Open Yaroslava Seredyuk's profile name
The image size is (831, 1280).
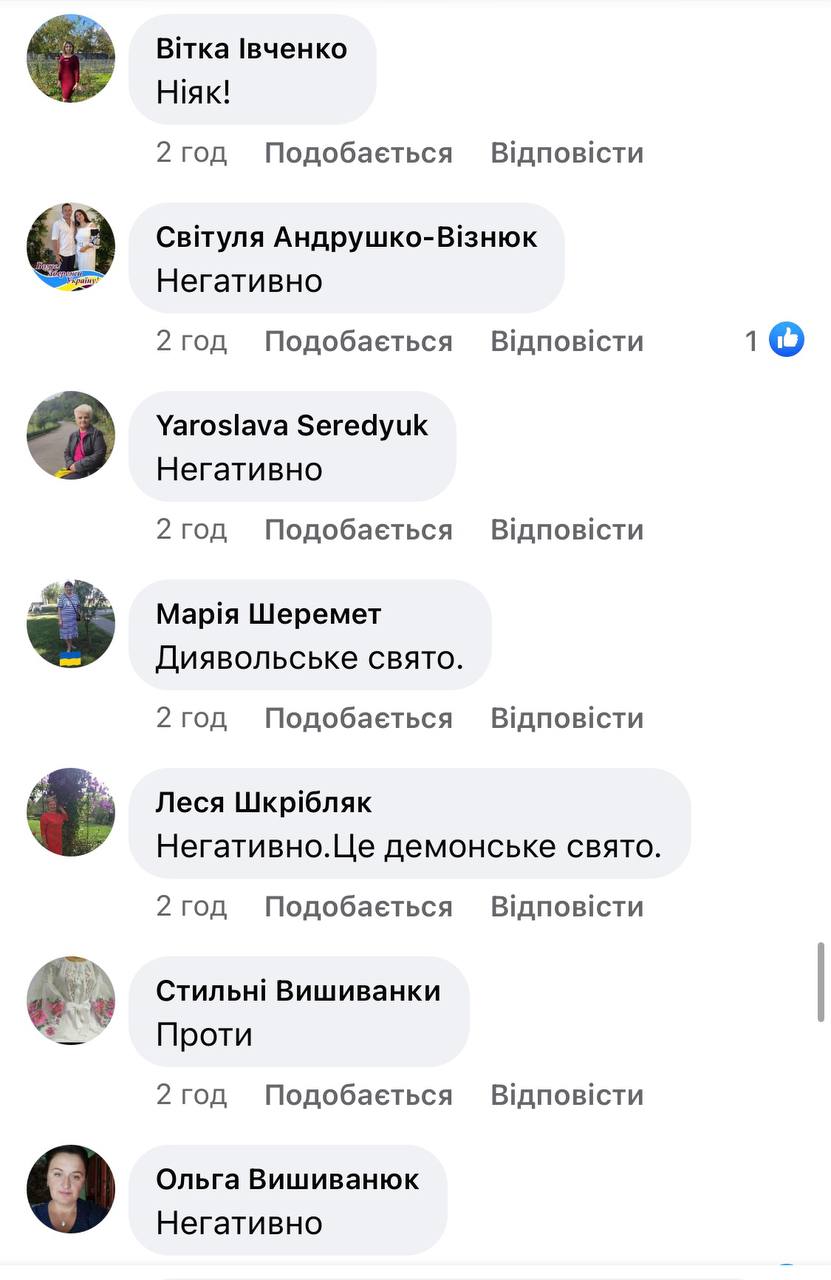292,425
